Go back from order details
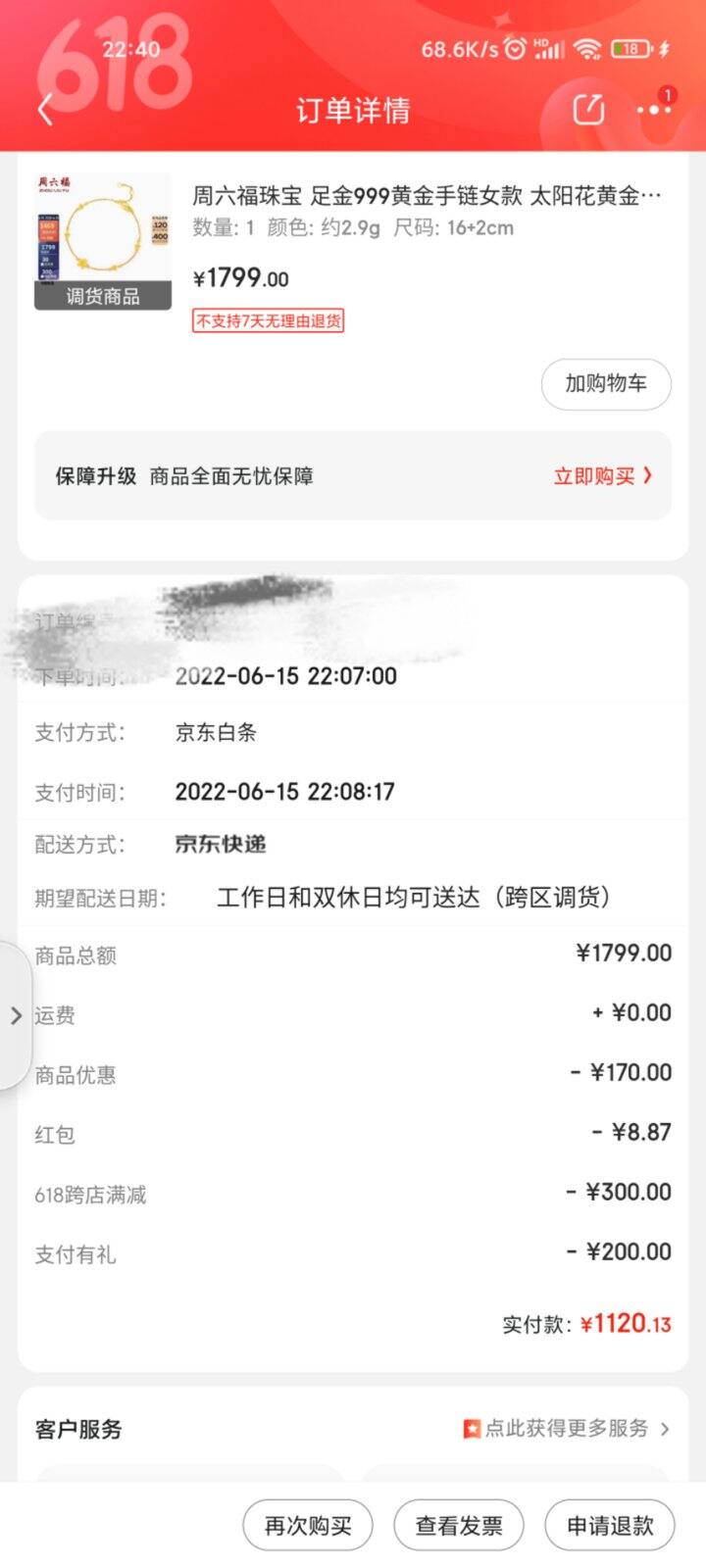The height and width of the screenshot is (1568, 706). (45, 109)
